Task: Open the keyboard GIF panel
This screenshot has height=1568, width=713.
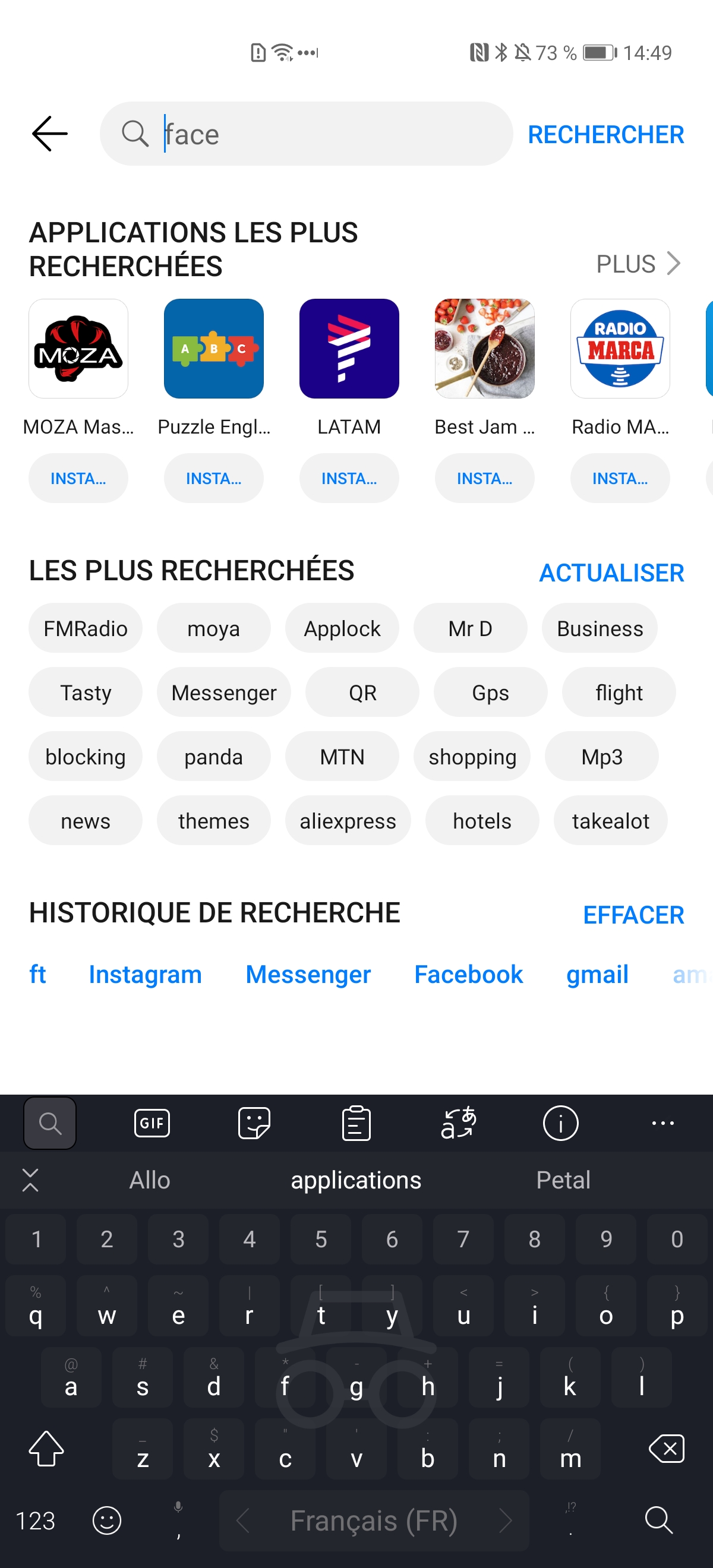Action: pyautogui.click(x=152, y=1123)
